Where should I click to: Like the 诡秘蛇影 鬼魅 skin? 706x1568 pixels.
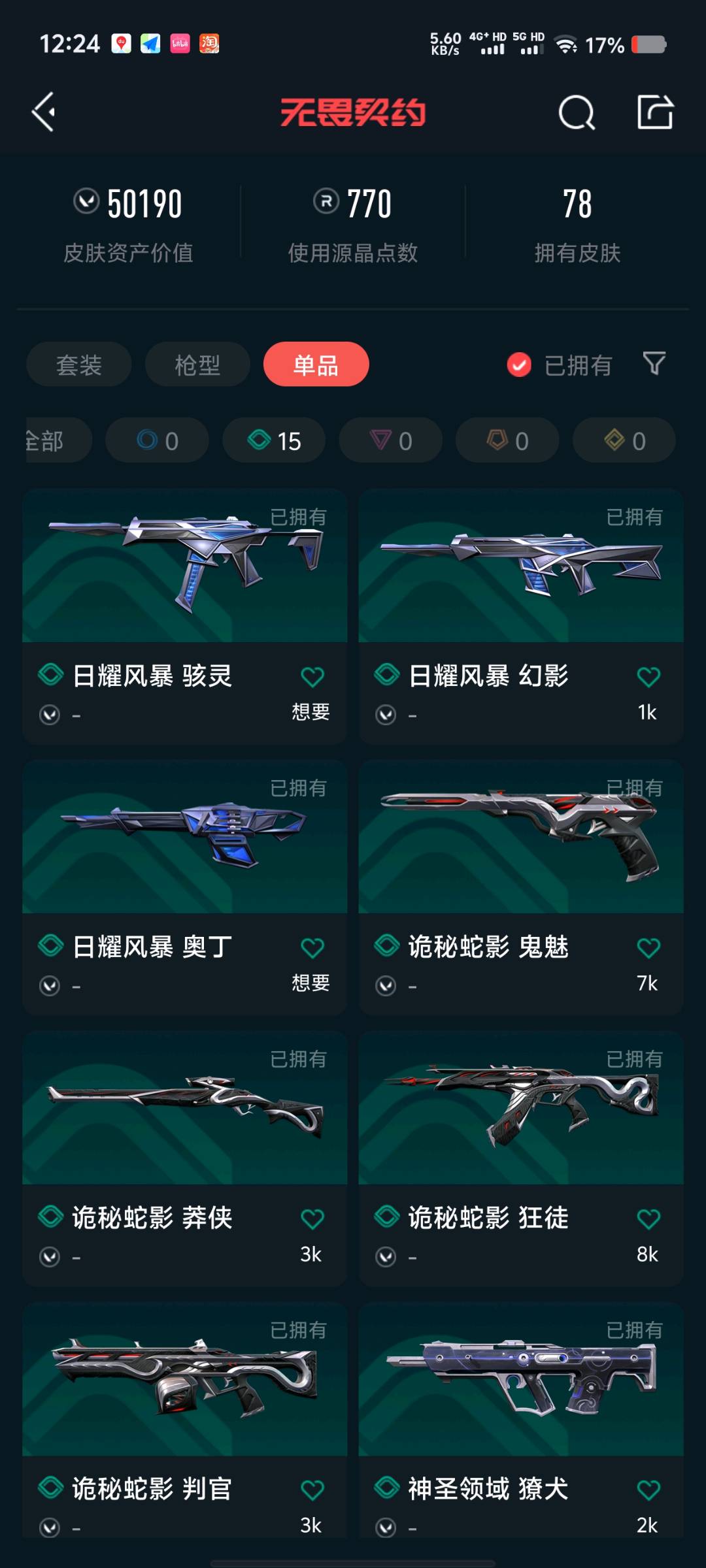point(648,948)
